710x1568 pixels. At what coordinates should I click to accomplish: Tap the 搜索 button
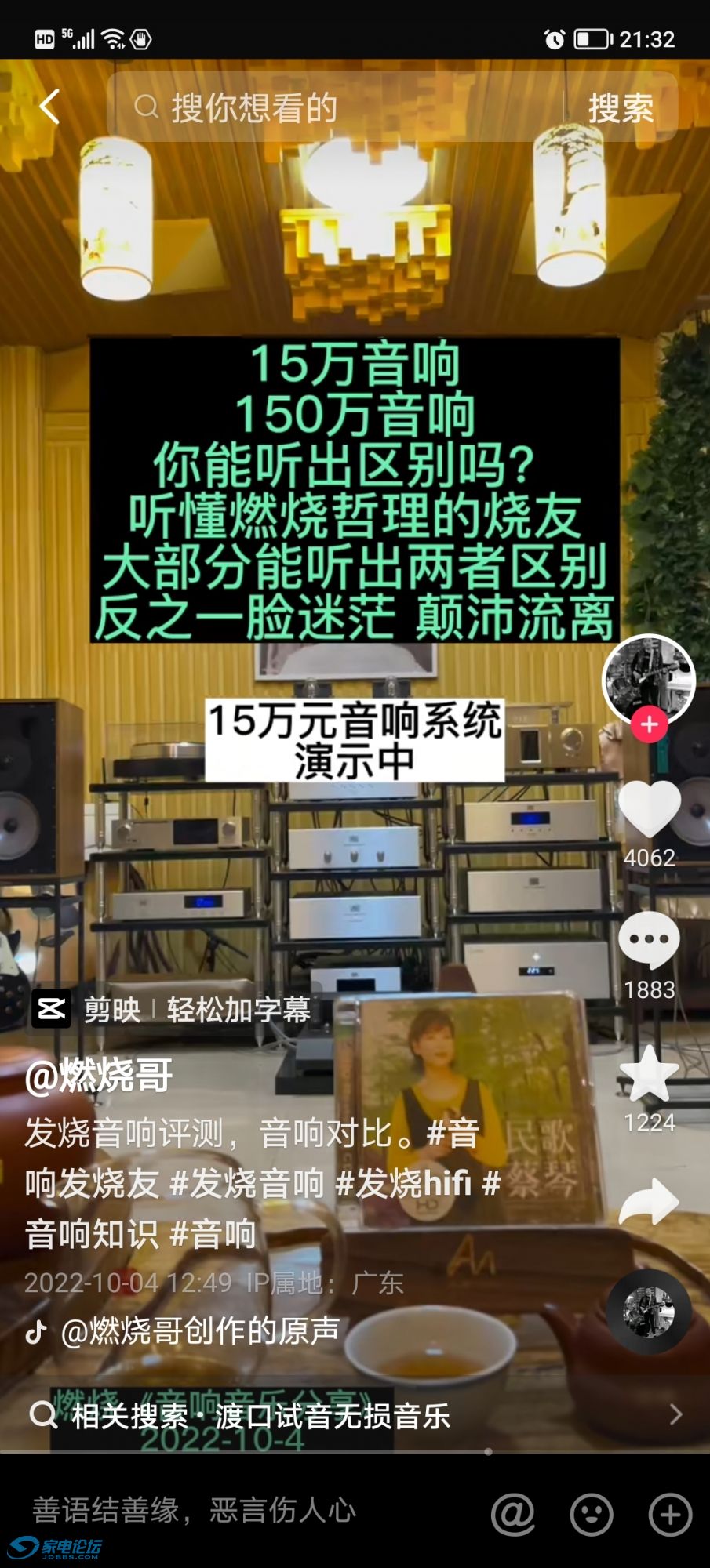point(621,108)
